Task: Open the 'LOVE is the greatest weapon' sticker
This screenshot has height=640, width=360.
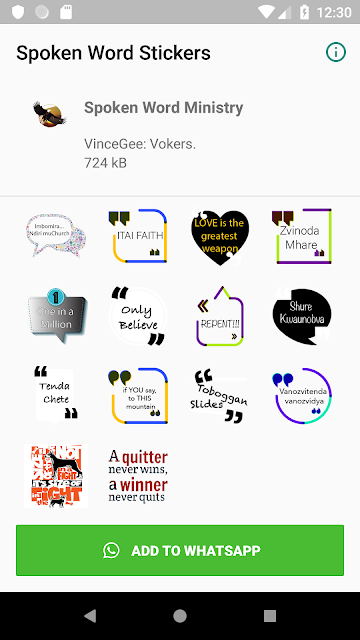Action: pos(220,236)
